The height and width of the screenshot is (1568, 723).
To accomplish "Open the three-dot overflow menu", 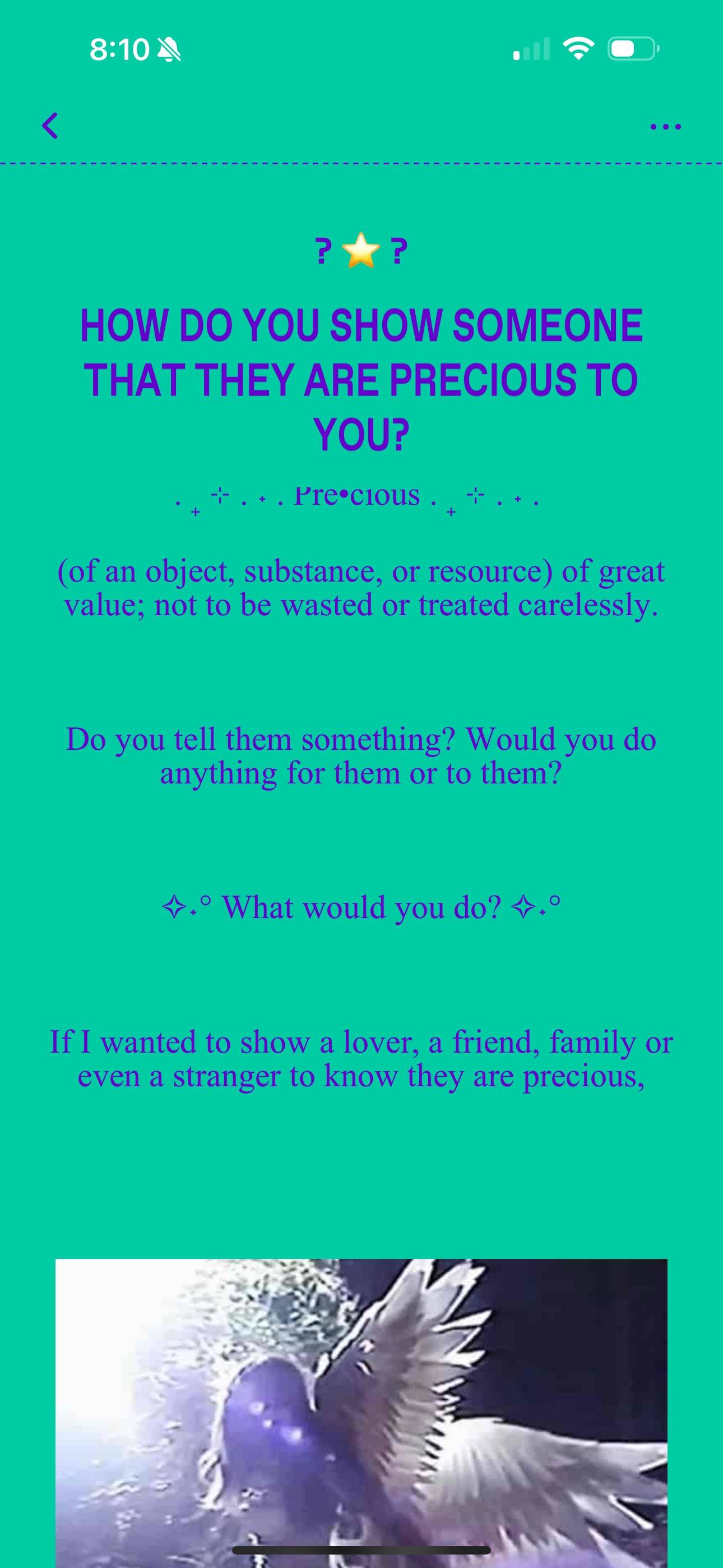I will [x=665, y=127].
